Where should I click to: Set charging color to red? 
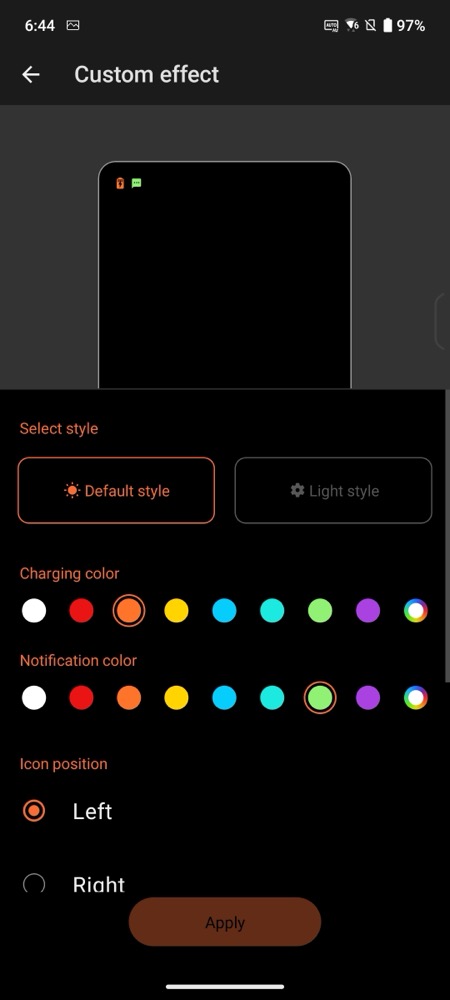pyautogui.click(x=81, y=610)
